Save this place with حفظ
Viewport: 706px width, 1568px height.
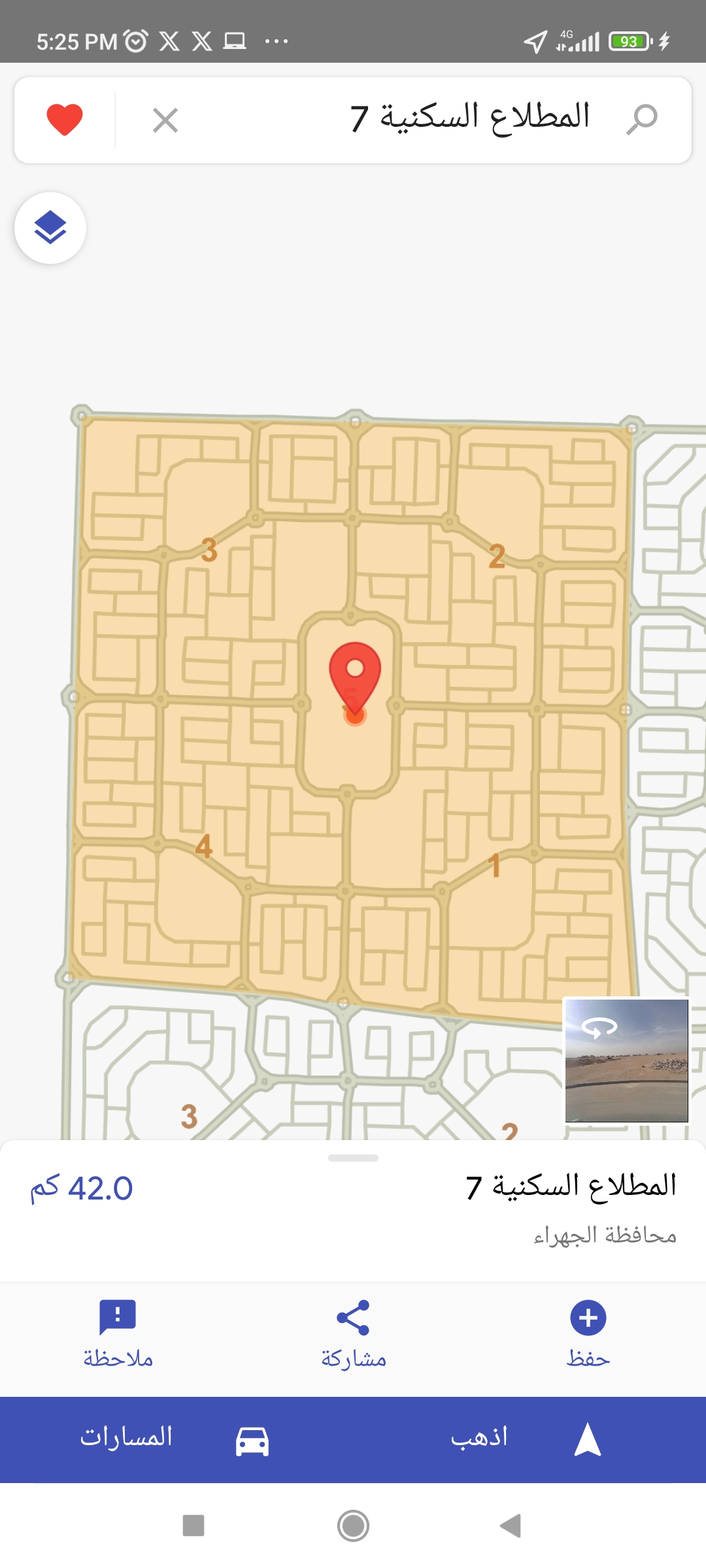[588, 1333]
